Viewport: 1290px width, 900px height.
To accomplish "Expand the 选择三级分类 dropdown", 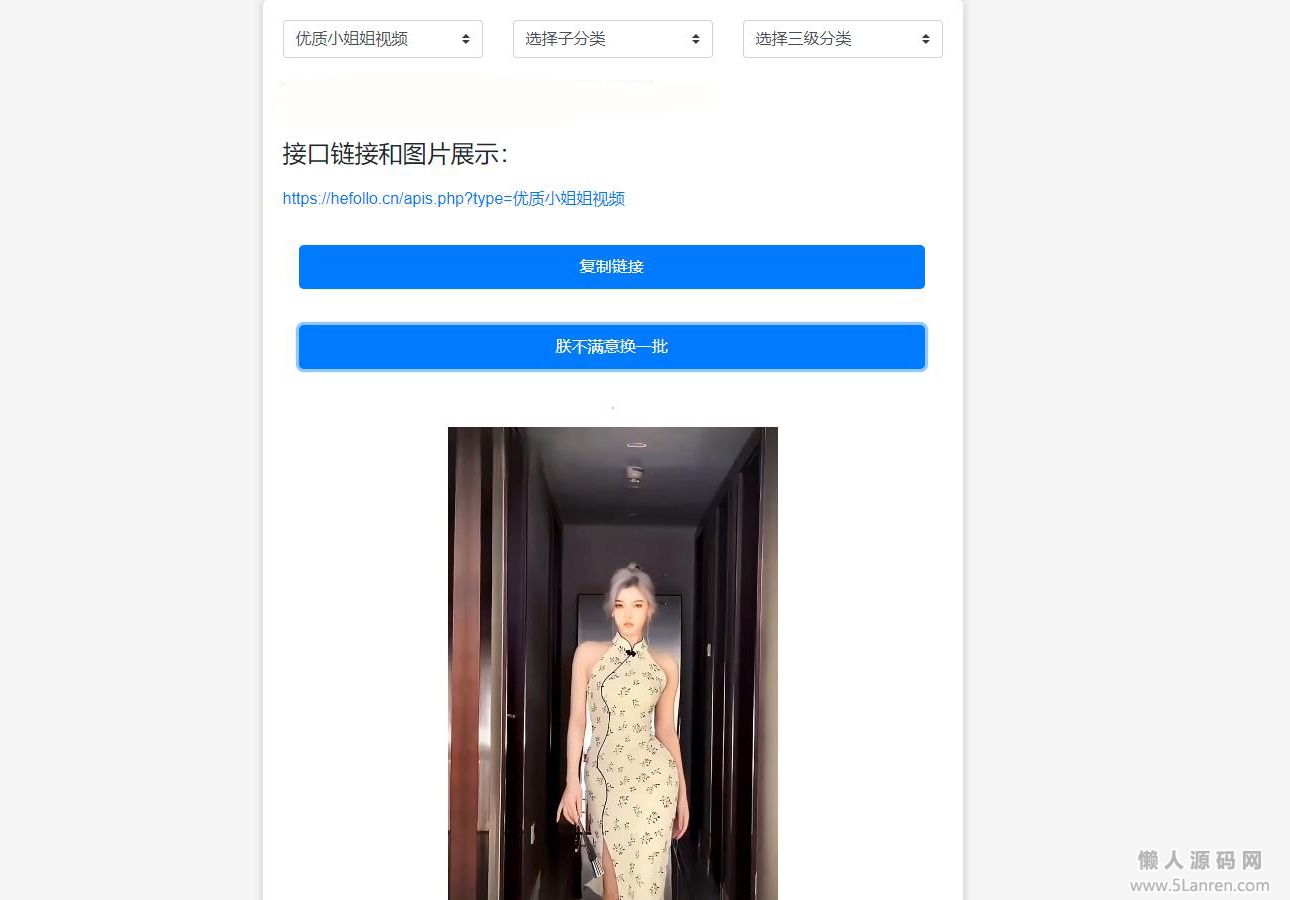I will coord(842,39).
